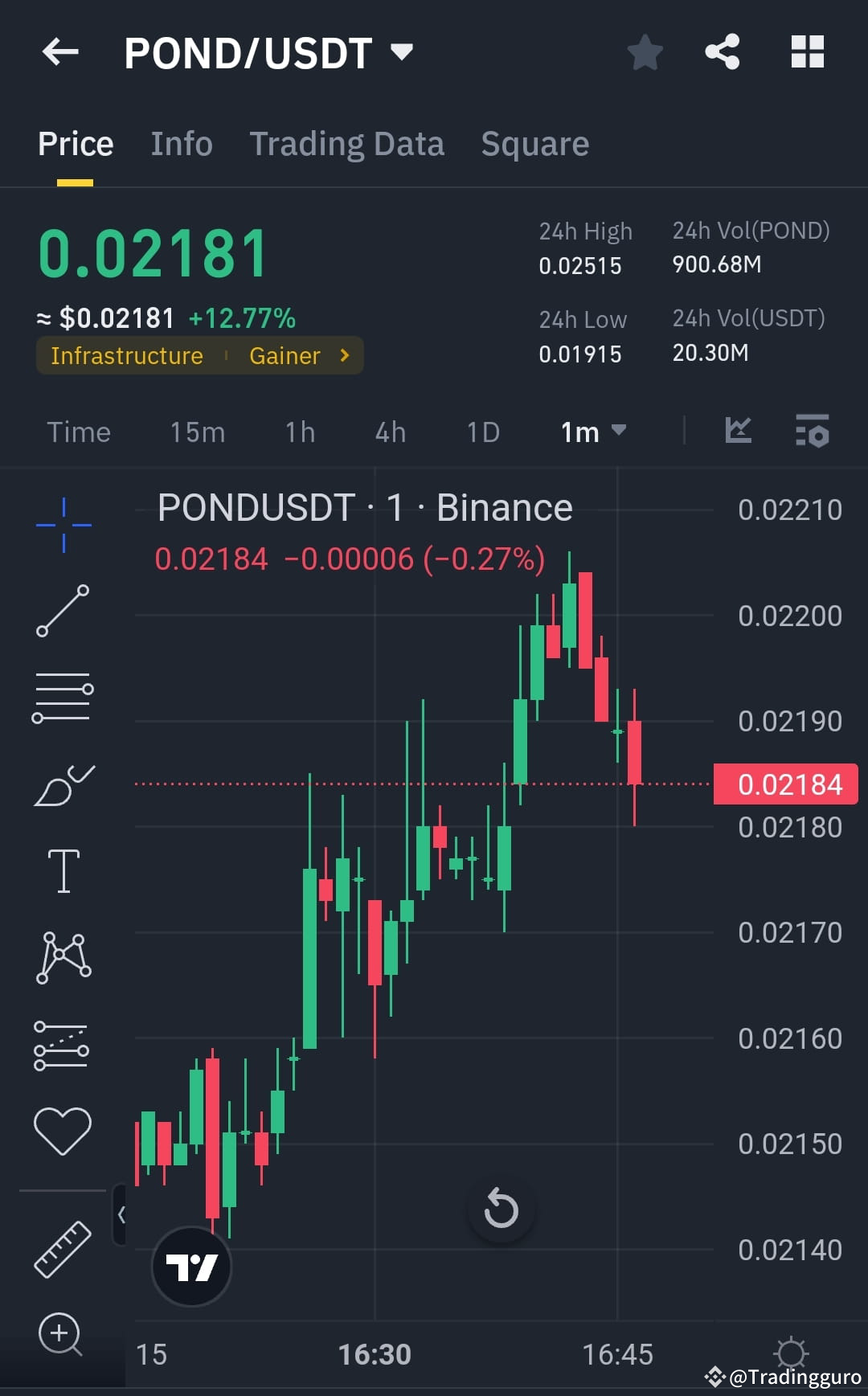
Task: Tap the share icon in the top bar
Action: tap(723, 51)
